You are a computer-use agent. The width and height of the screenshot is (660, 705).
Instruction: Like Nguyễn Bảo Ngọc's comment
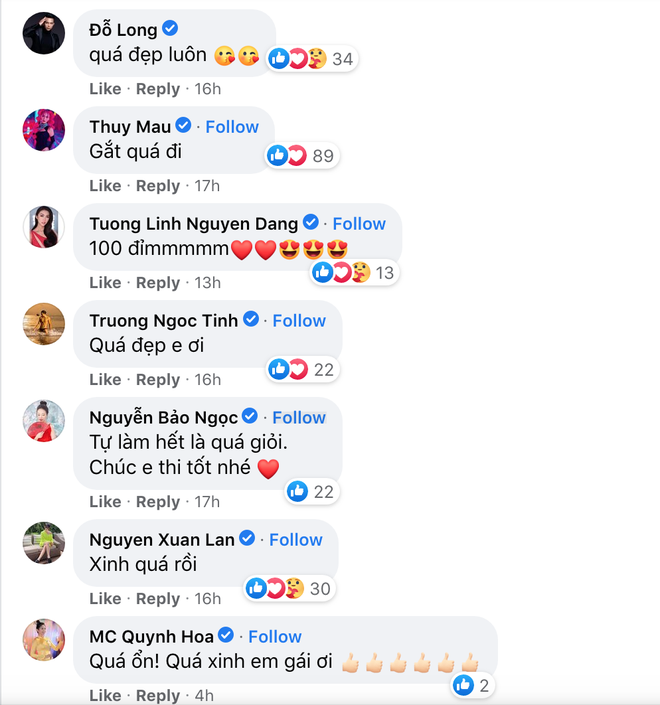(x=105, y=502)
